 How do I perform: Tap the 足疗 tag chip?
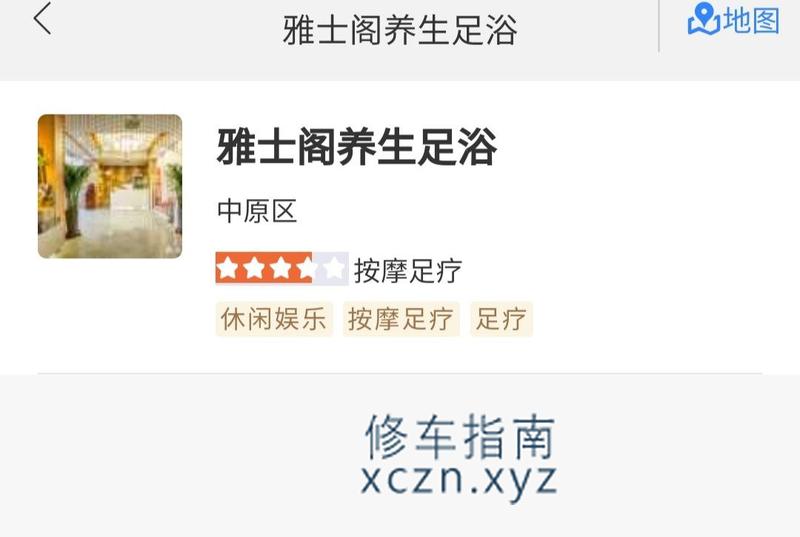pyautogui.click(x=501, y=320)
